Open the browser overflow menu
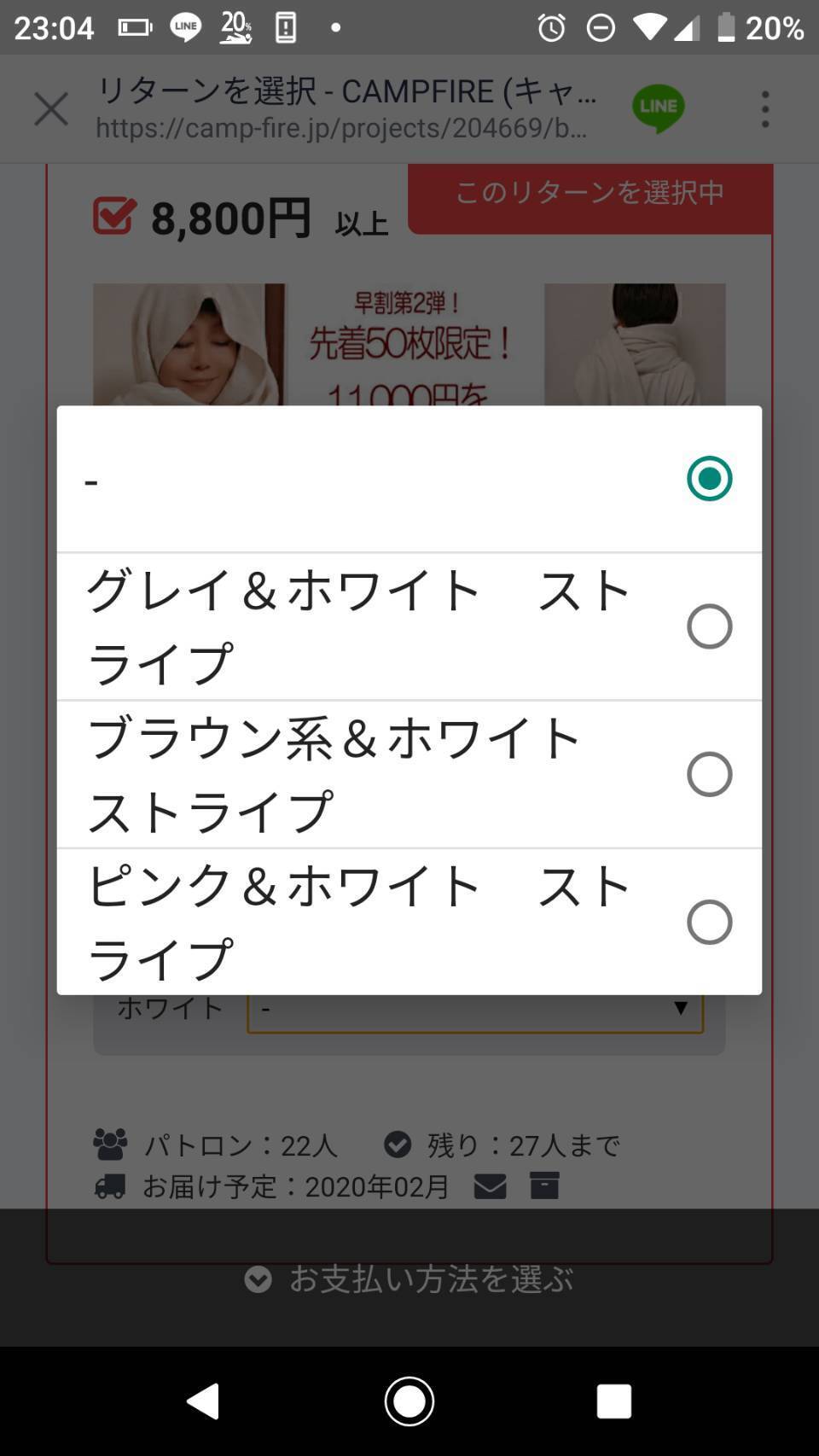Screen dimensions: 819x1456 click(x=765, y=109)
